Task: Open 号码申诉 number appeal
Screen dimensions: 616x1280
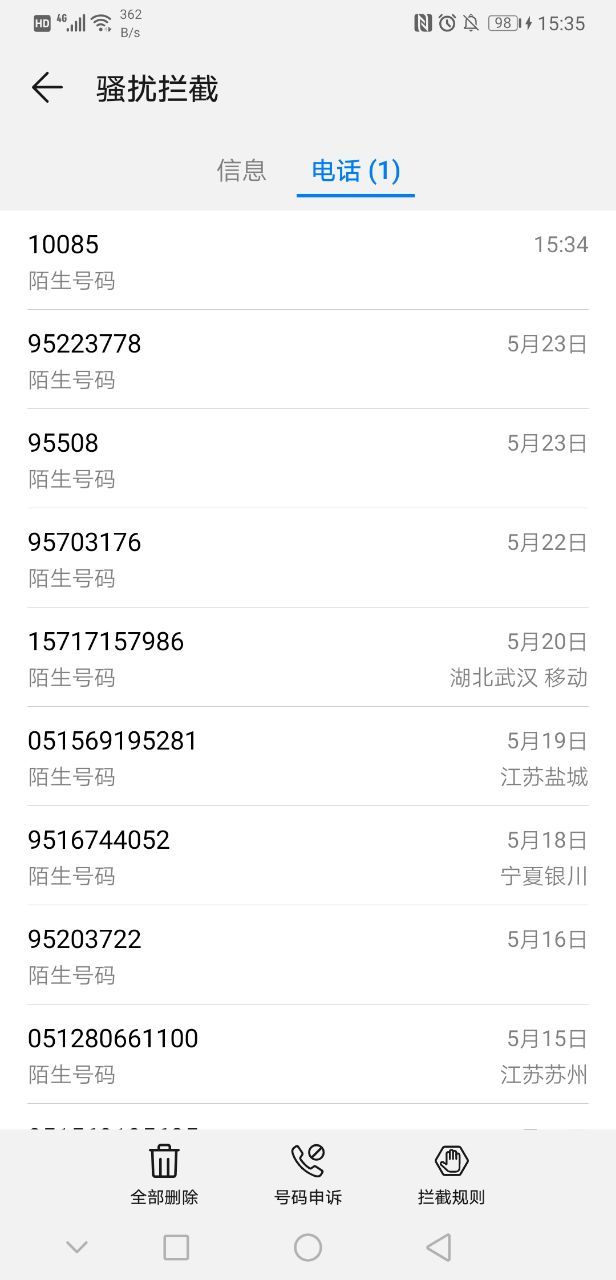Action: (x=308, y=1174)
